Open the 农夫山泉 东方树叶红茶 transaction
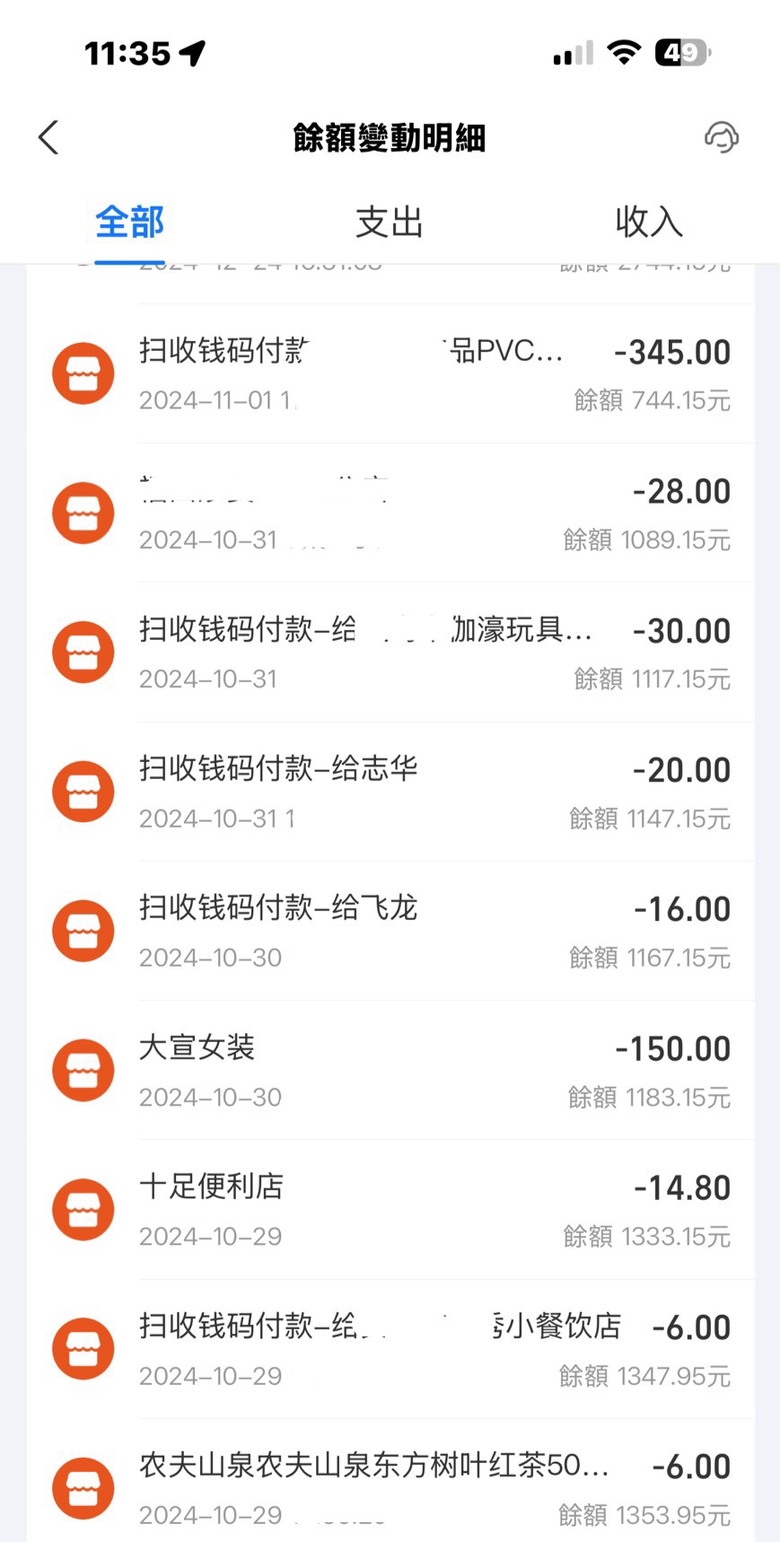780x1542 pixels. 391,1480
